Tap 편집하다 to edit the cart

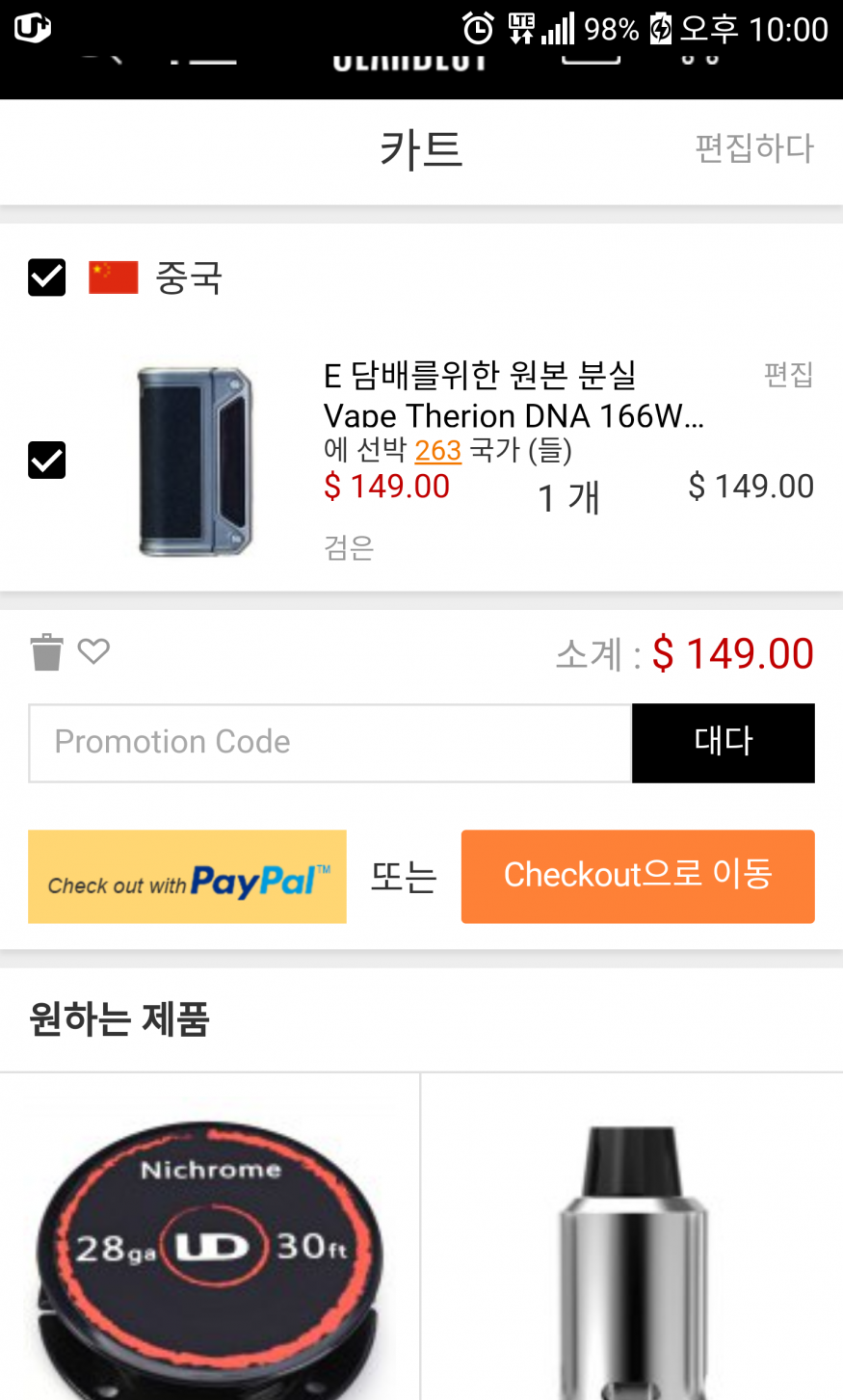(754, 148)
